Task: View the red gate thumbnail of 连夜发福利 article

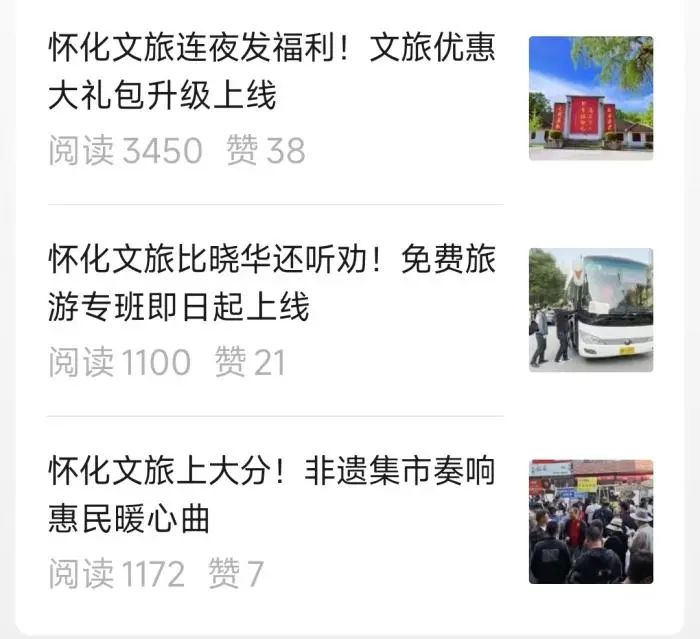Action: pos(590,98)
